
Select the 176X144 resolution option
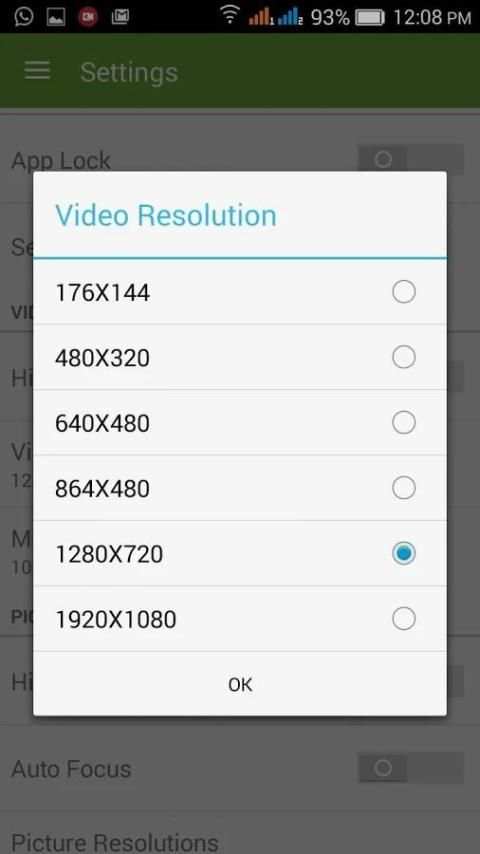tap(240, 292)
